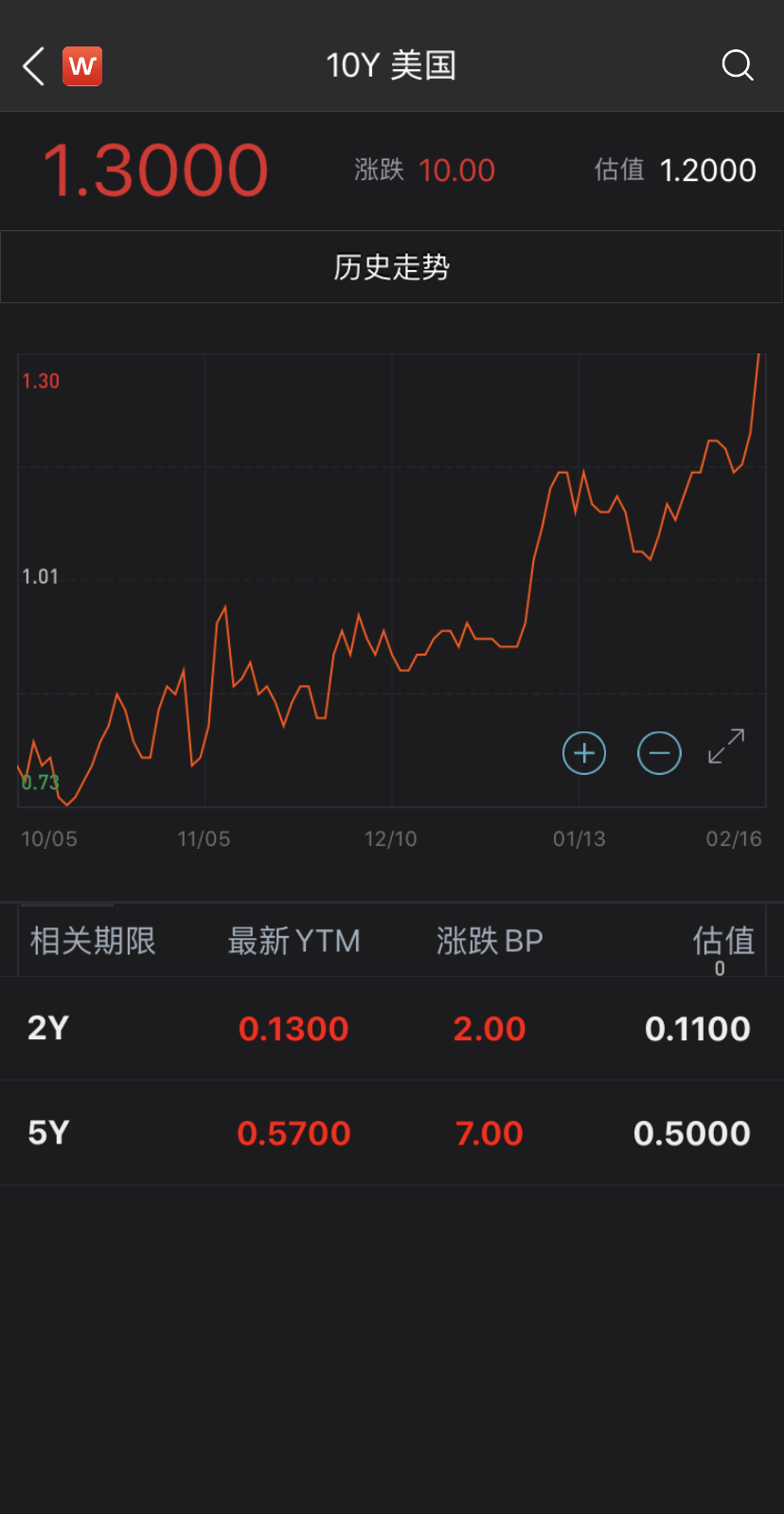Tap the 10Y 美国 title
This screenshot has height=1514, width=784.
pyautogui.click(x=390, y=65)
